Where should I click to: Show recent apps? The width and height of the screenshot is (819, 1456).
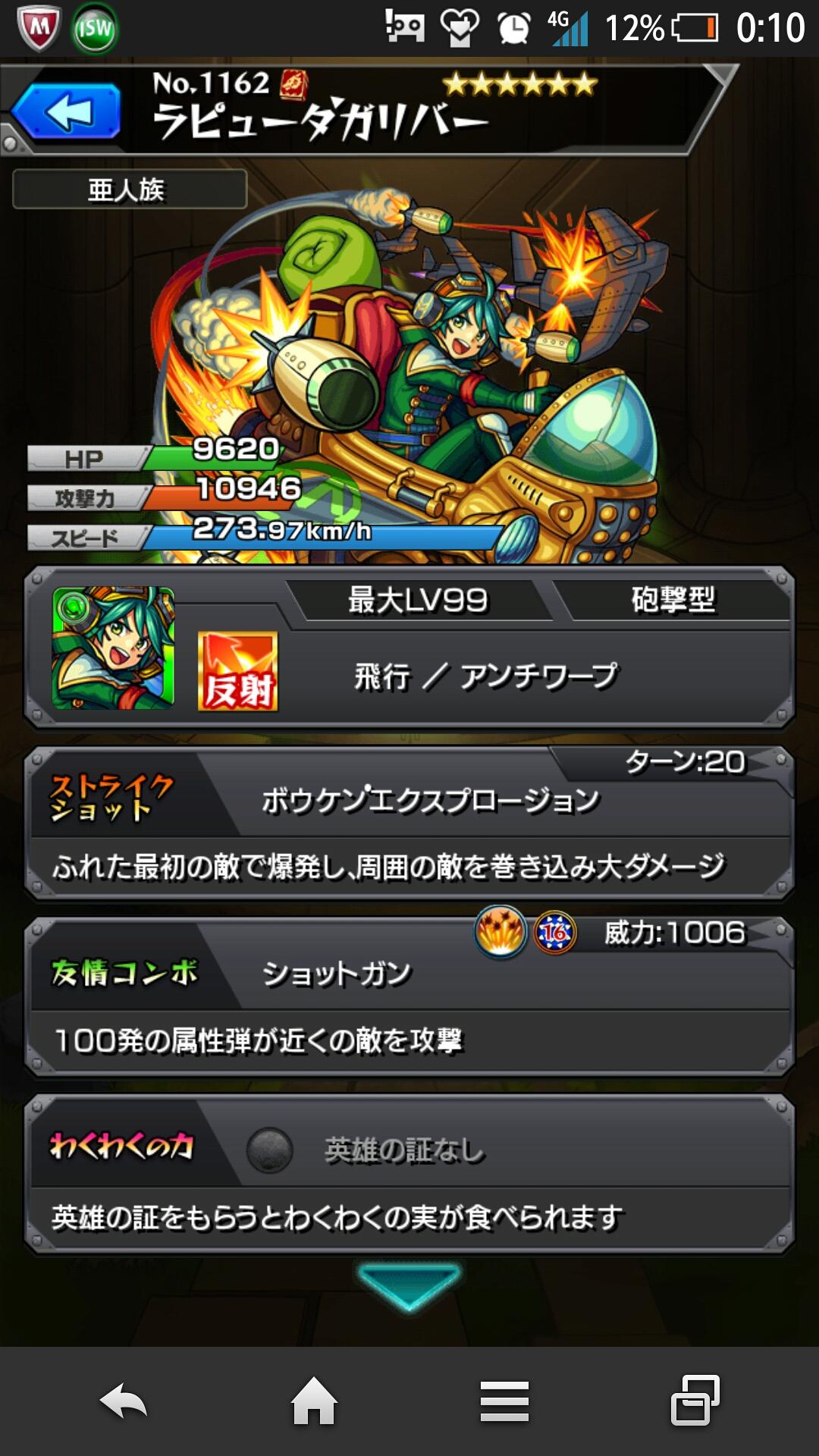[695, 1401]
